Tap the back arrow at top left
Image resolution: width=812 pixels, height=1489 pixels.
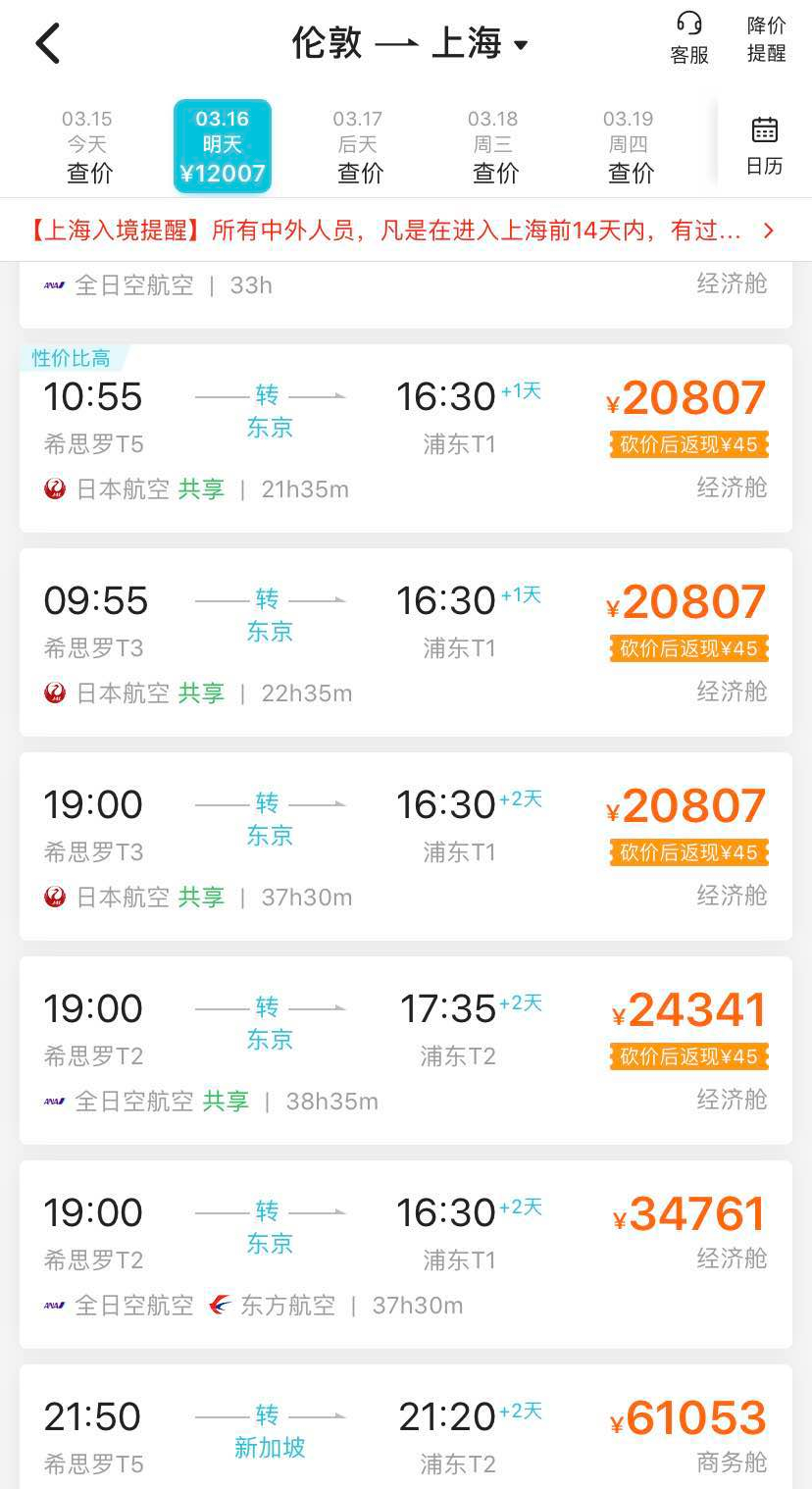pos(43,41)
